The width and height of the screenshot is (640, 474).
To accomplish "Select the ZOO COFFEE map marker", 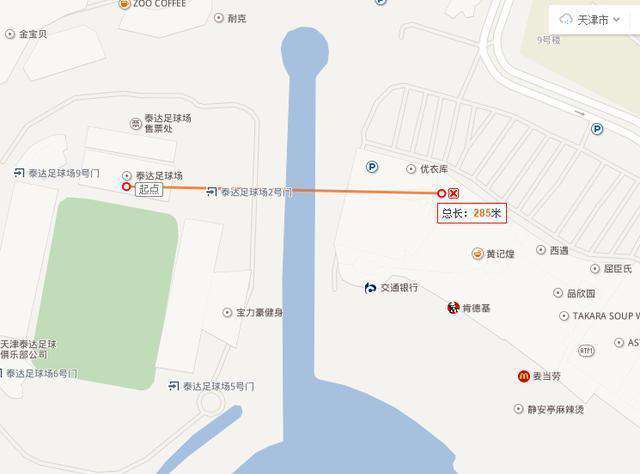I will pos(124,4).
